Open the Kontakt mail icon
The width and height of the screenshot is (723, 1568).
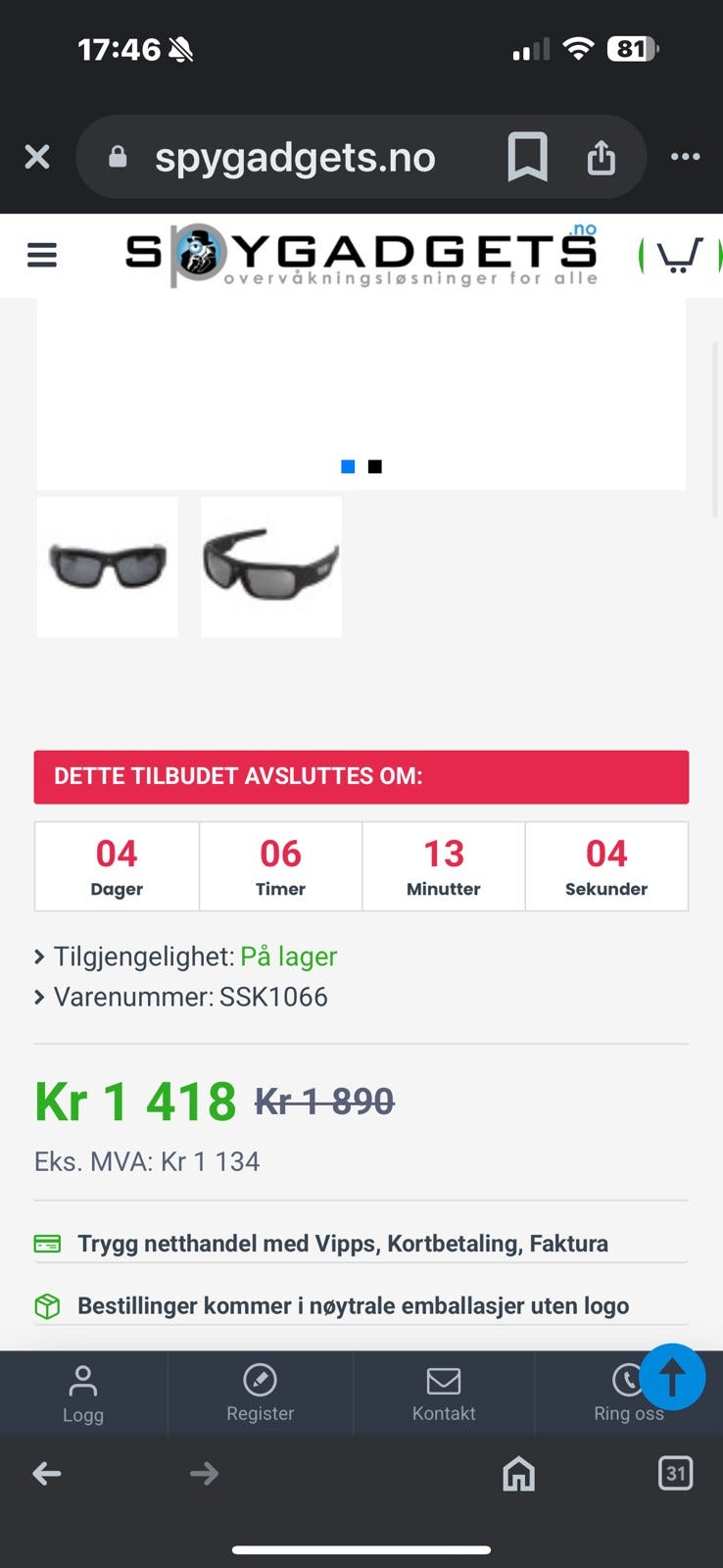tap(444, 1382)
